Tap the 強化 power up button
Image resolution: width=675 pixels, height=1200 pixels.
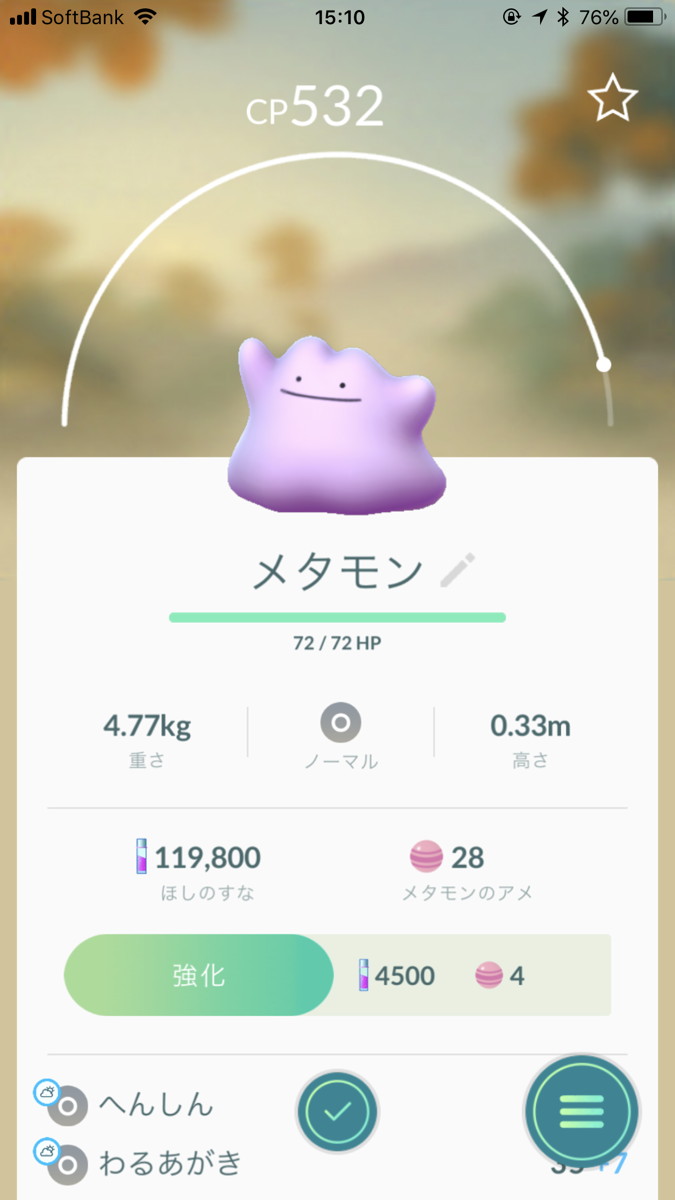coord(199,975)
